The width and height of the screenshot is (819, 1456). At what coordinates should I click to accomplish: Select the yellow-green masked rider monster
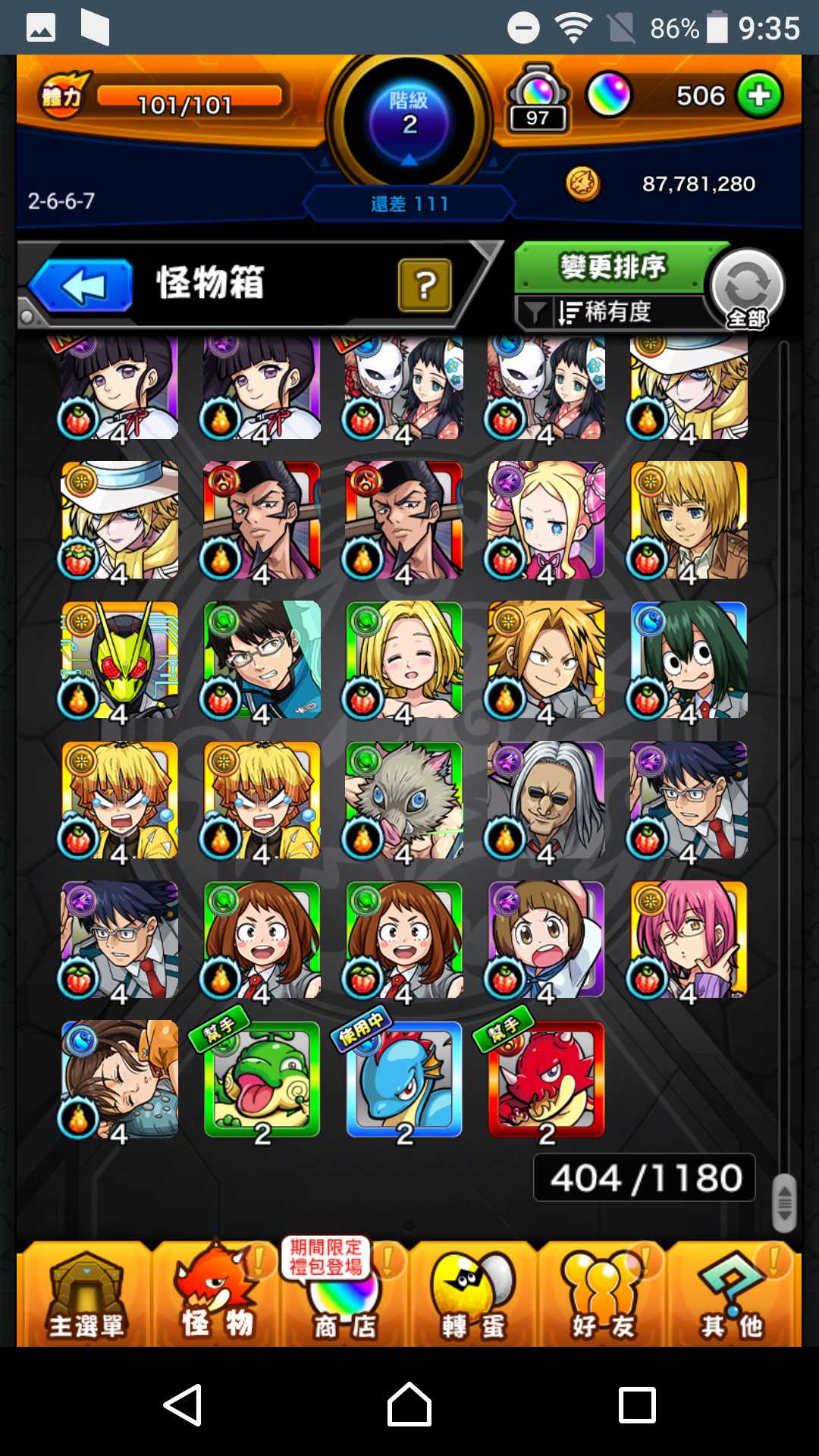coord(120,660)
